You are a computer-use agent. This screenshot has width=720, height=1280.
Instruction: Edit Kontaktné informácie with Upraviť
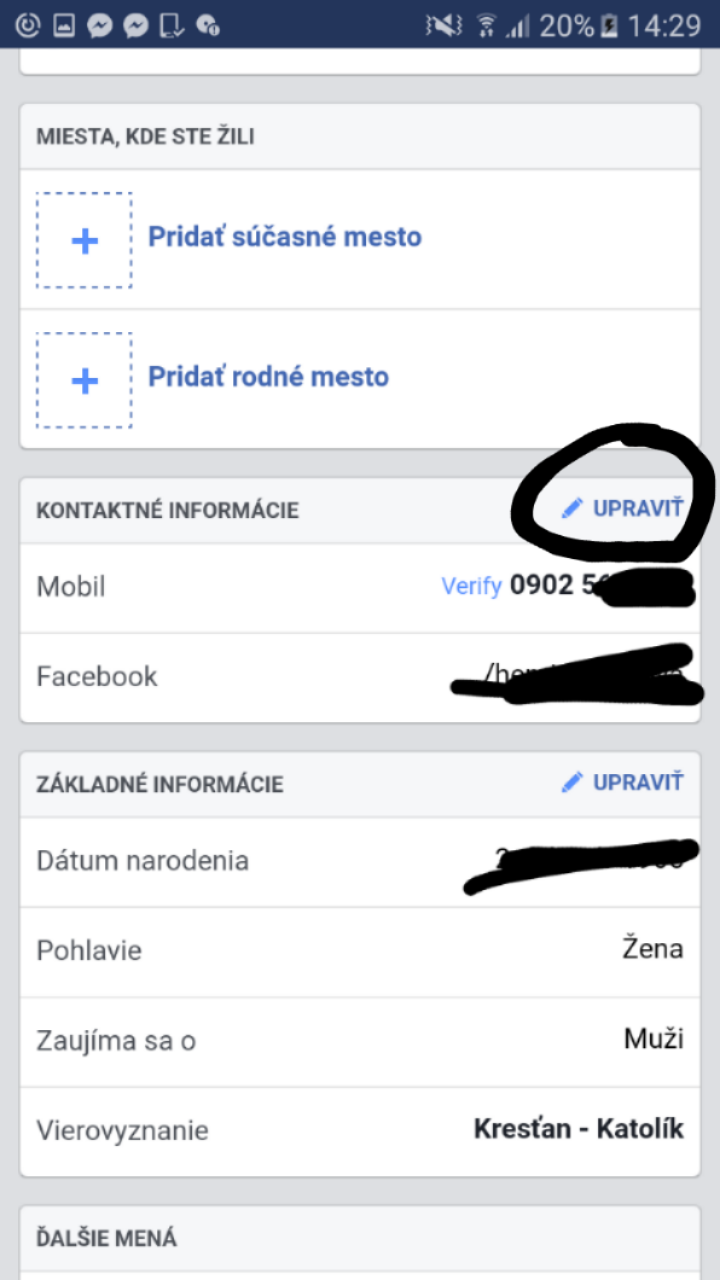pos(622,508)
